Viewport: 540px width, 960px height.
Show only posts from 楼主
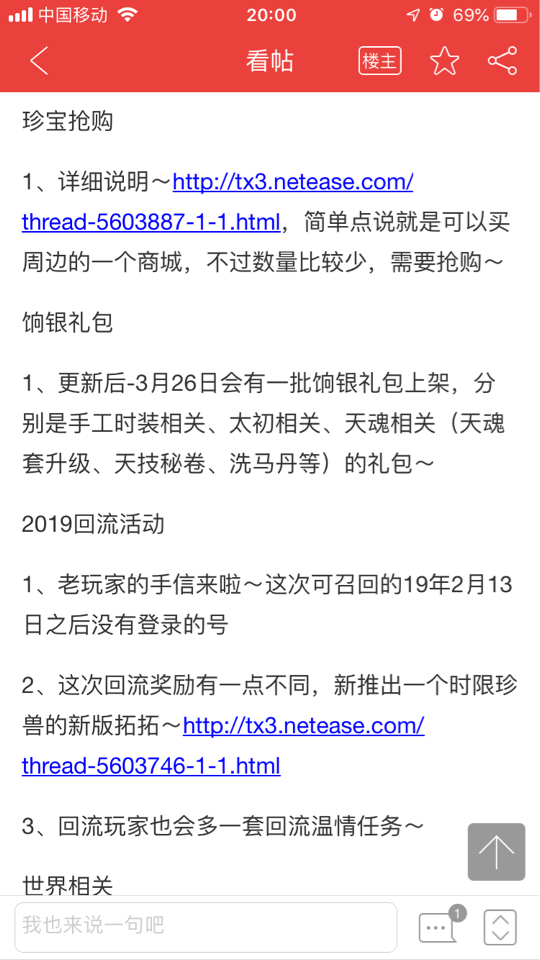coord(380,61)
